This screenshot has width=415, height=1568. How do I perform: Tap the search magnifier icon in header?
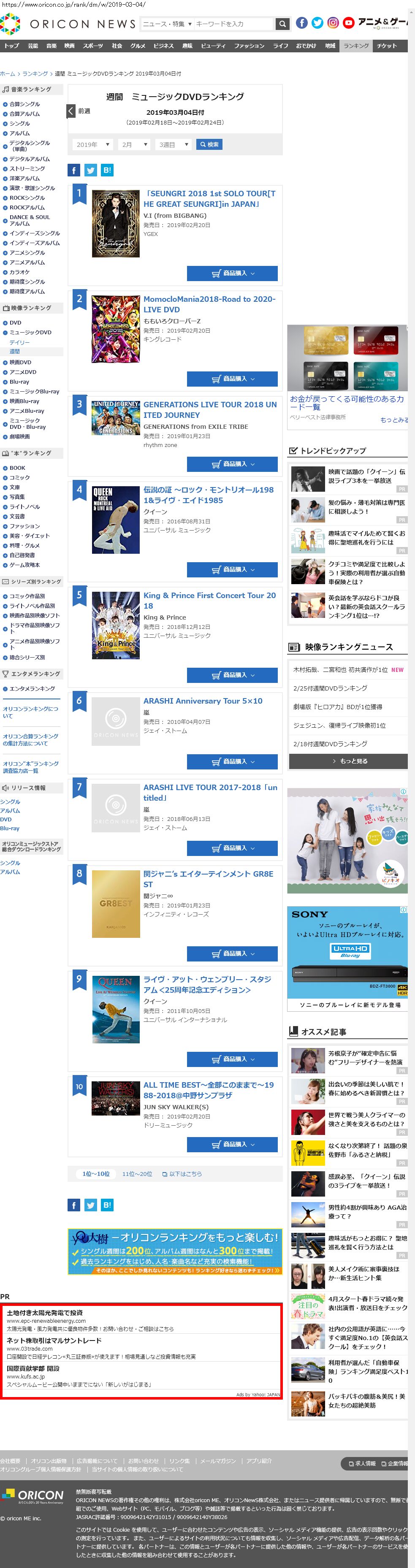282,24
